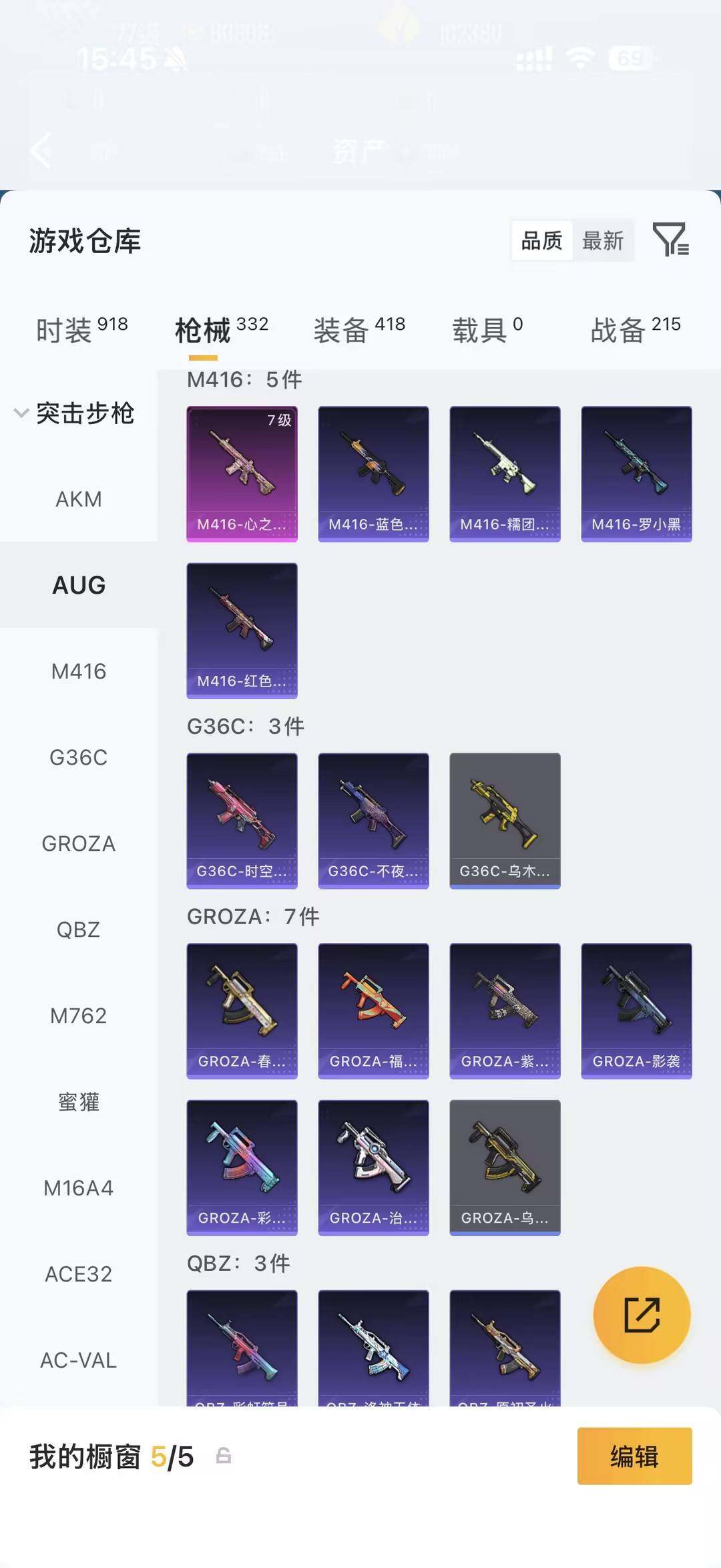Open the GROZA-福 skin tile
721x1568 pixels.
(x=373, y=1011)
